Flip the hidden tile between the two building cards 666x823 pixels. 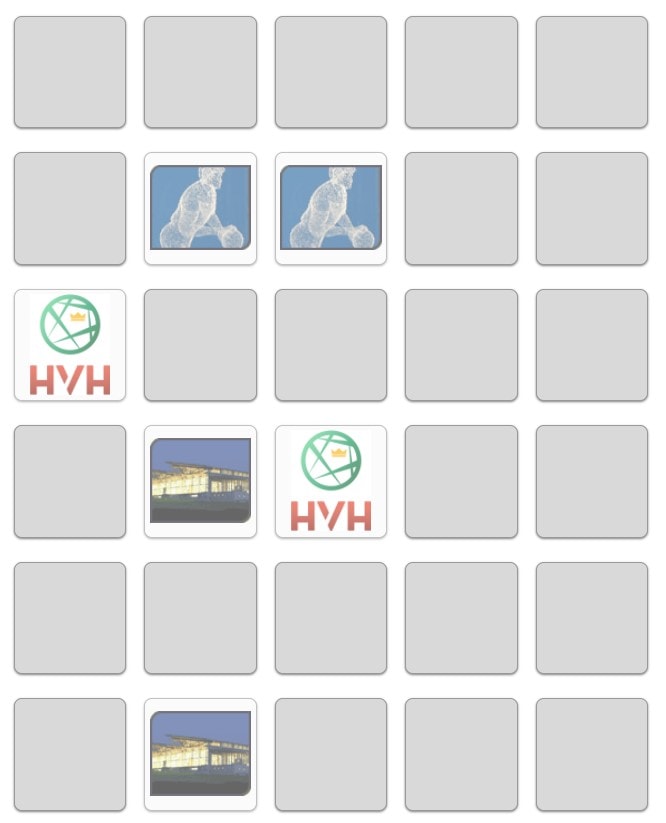[x=200, y=617]
